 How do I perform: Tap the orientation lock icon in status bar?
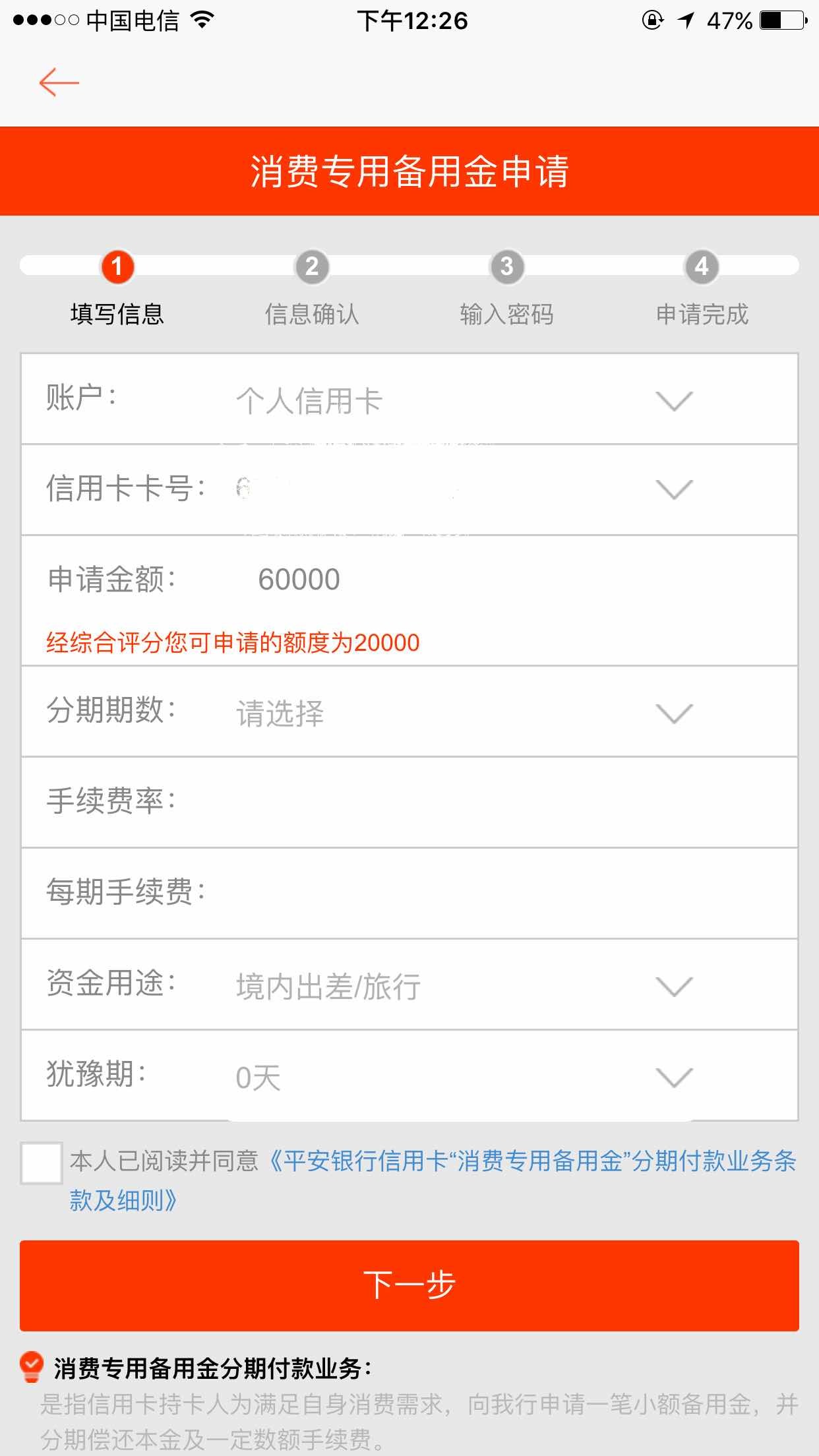[x=652, y=20]
